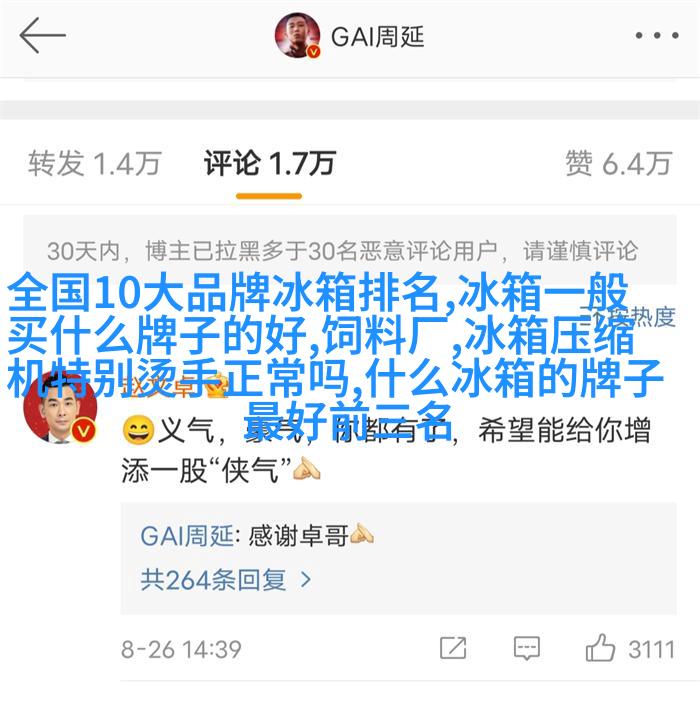Select the 评论 1.7万 tab
Image resolution: width=700 pixels, height=702 pixels.
269,163
